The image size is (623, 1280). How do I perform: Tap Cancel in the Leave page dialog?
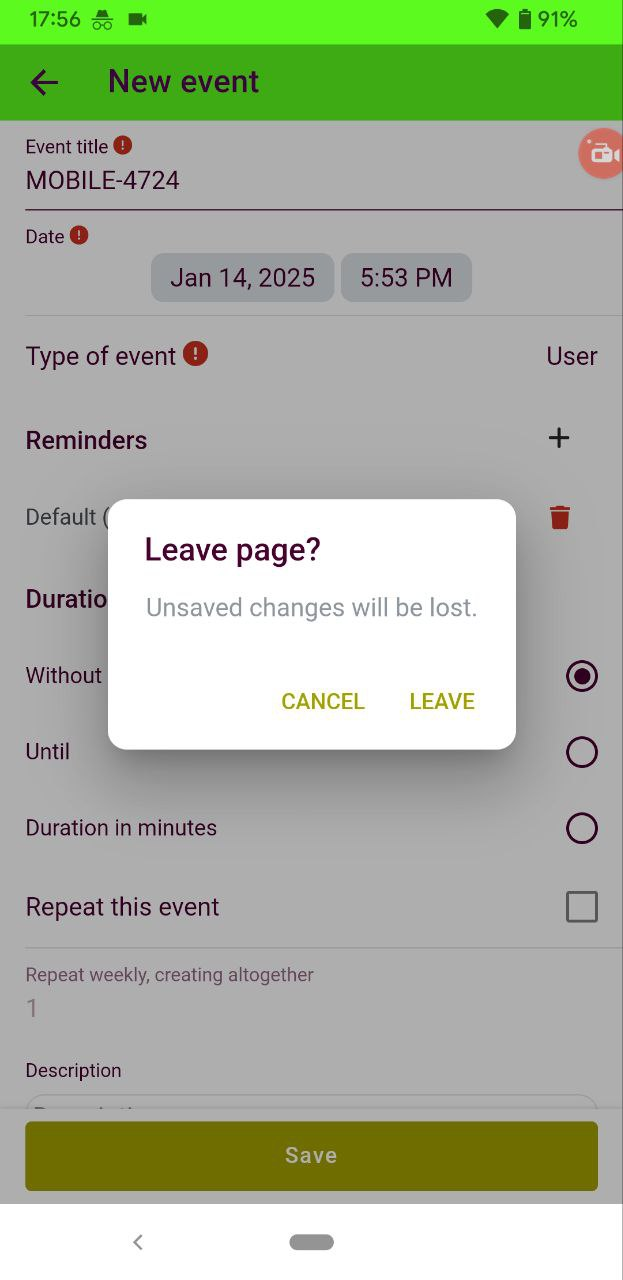click(323, 701)
